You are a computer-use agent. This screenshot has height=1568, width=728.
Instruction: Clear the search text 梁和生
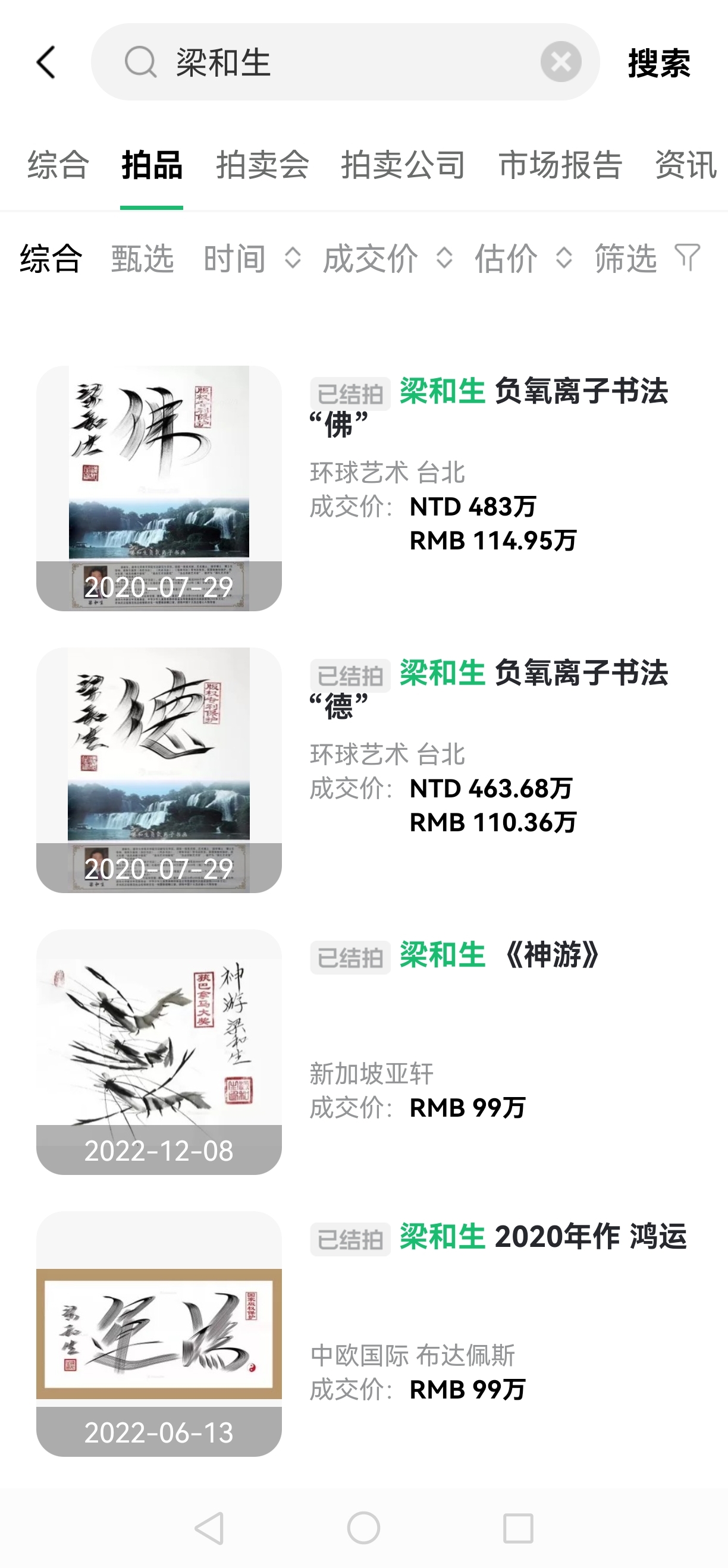point(560,62)
